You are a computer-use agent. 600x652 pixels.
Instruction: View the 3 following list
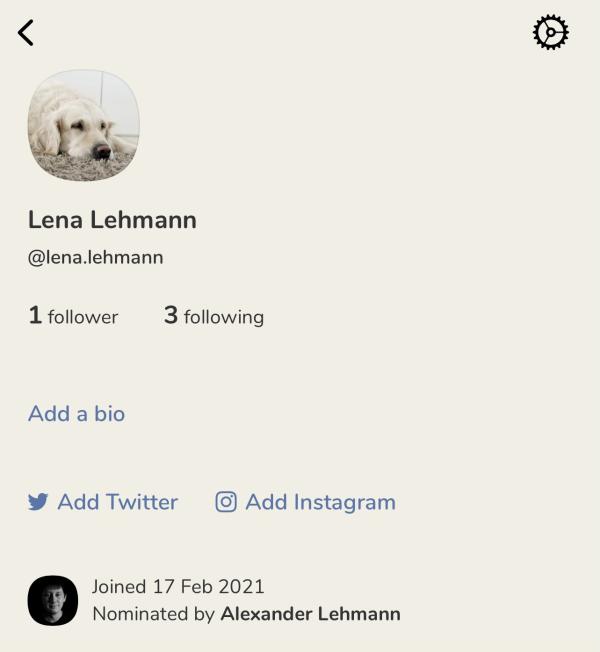214,316
